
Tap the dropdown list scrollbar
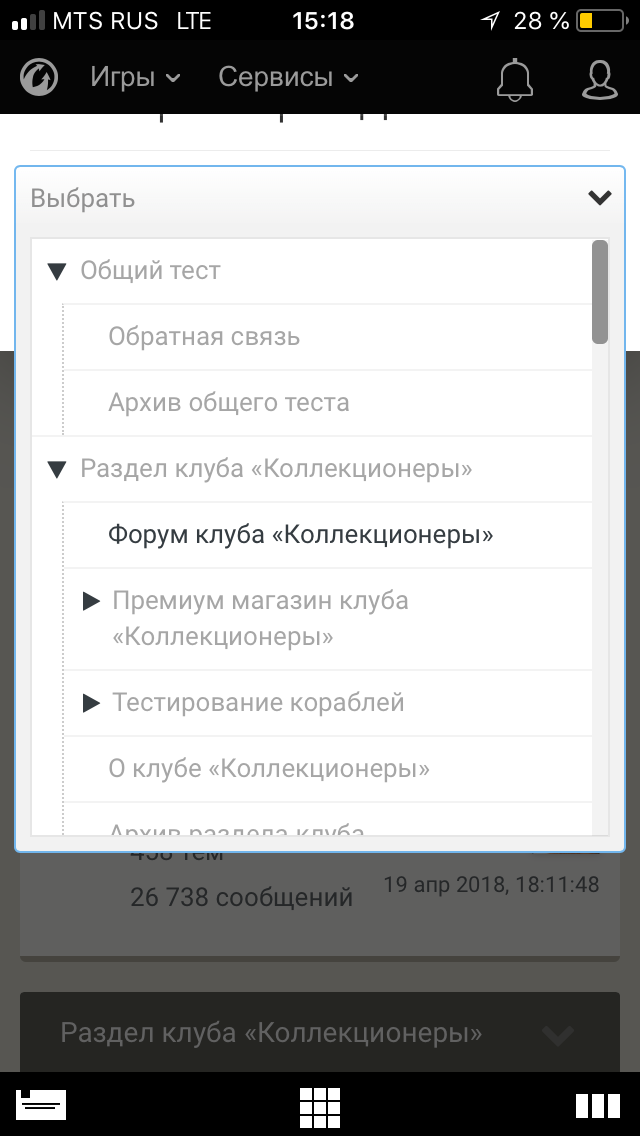[x=599, y=291]
